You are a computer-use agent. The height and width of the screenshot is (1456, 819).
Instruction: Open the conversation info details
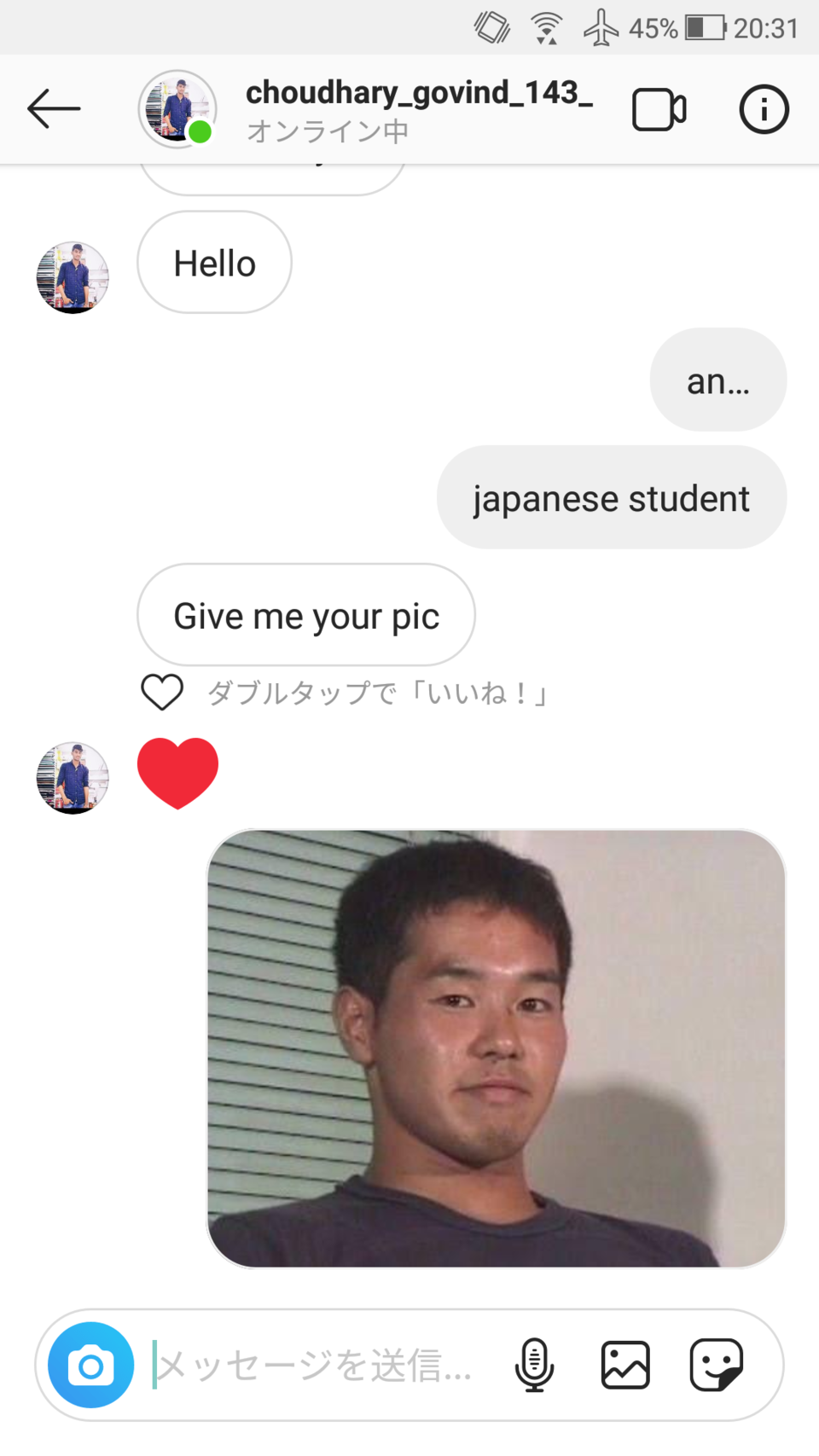coord(763,110)
